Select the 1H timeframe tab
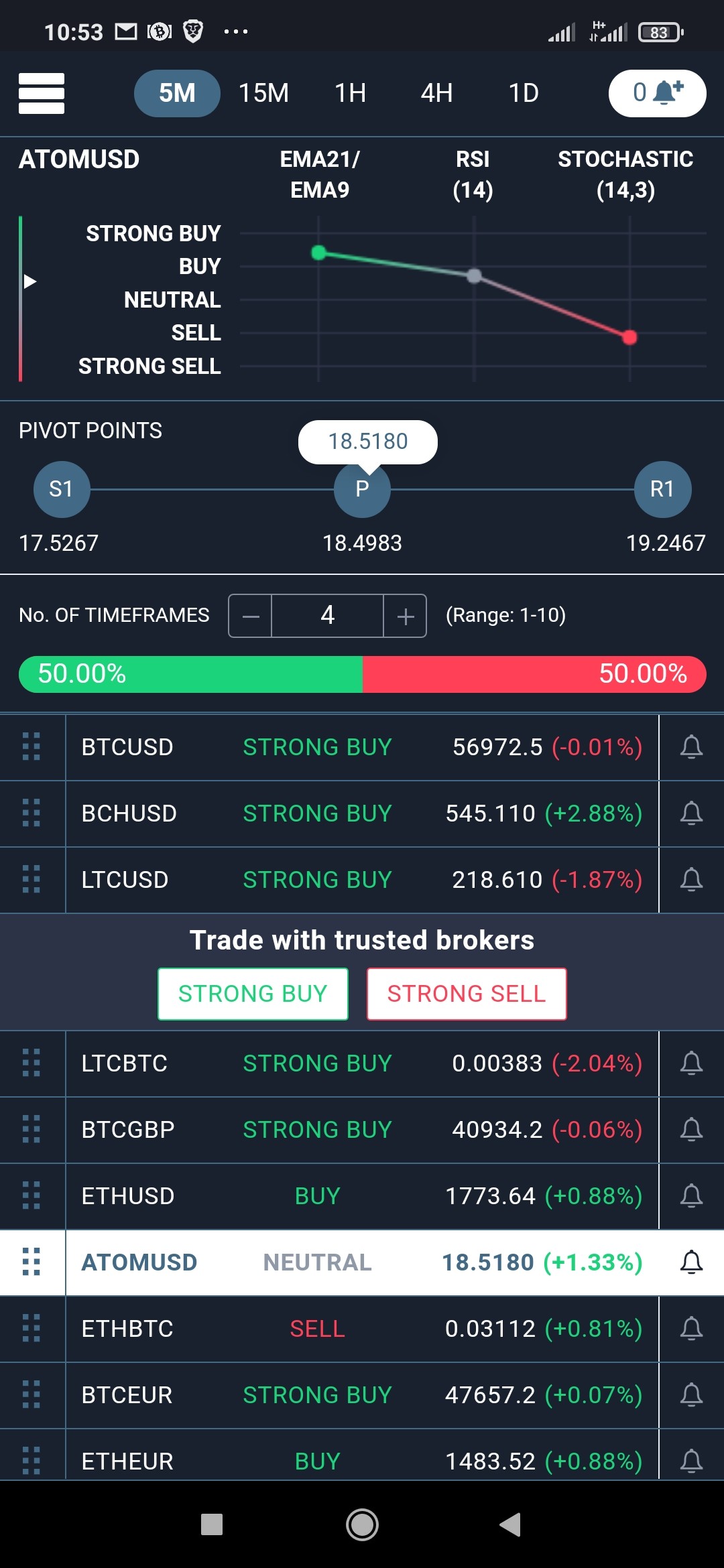The width and height of the screenshot is (724, 1568). tap(350, 93)
